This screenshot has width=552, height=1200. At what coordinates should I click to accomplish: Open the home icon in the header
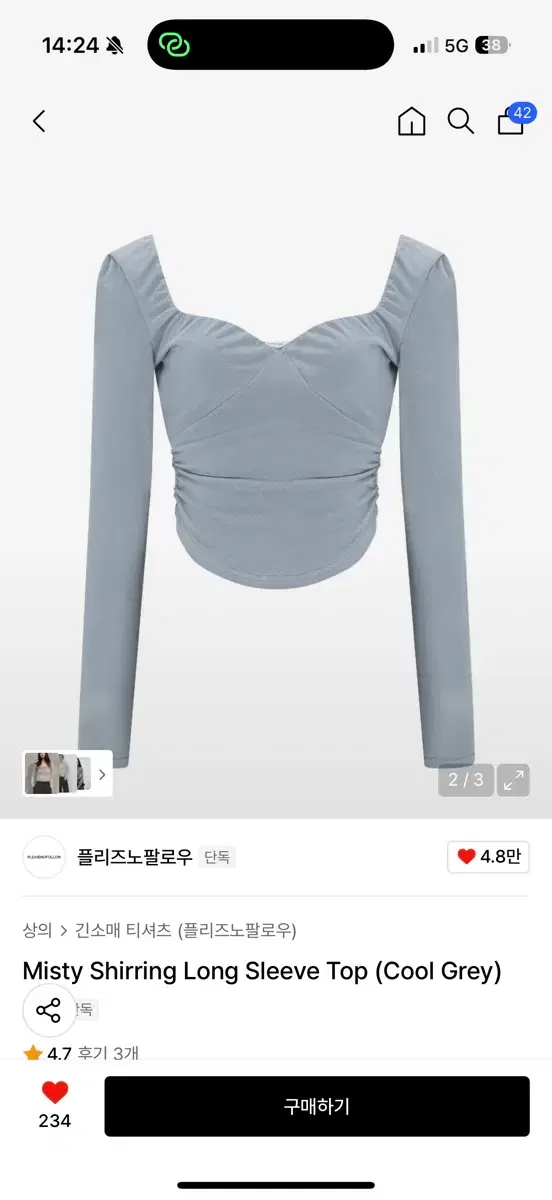tap(411, 122)
